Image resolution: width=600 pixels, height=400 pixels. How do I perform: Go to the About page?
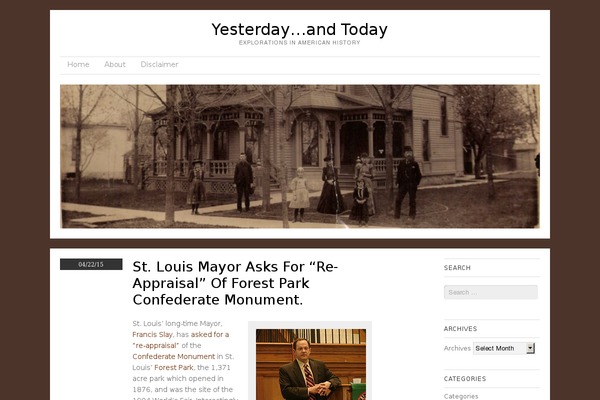(x=115, y=64)
